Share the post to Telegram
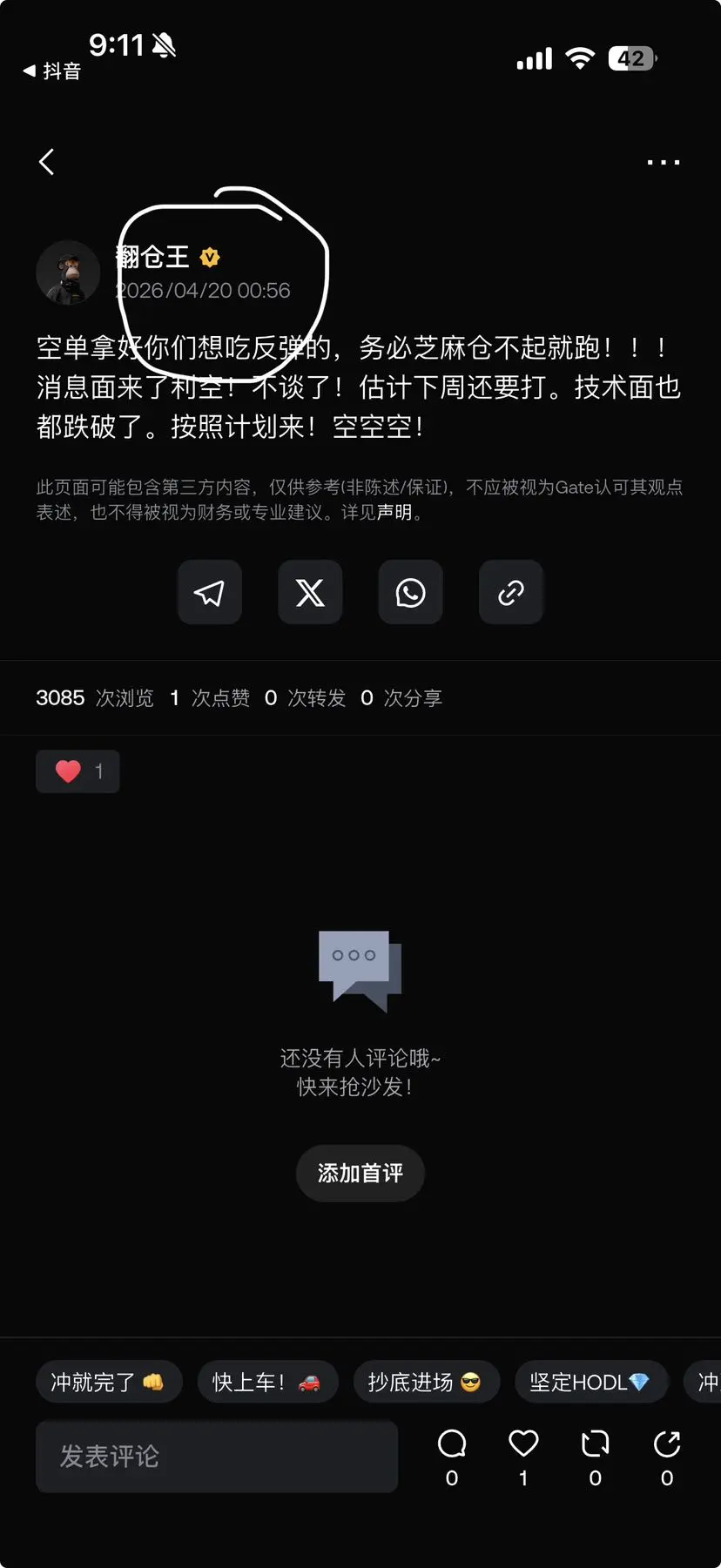The width and height of the screenshot is (721, 1568). click(209, 593)
